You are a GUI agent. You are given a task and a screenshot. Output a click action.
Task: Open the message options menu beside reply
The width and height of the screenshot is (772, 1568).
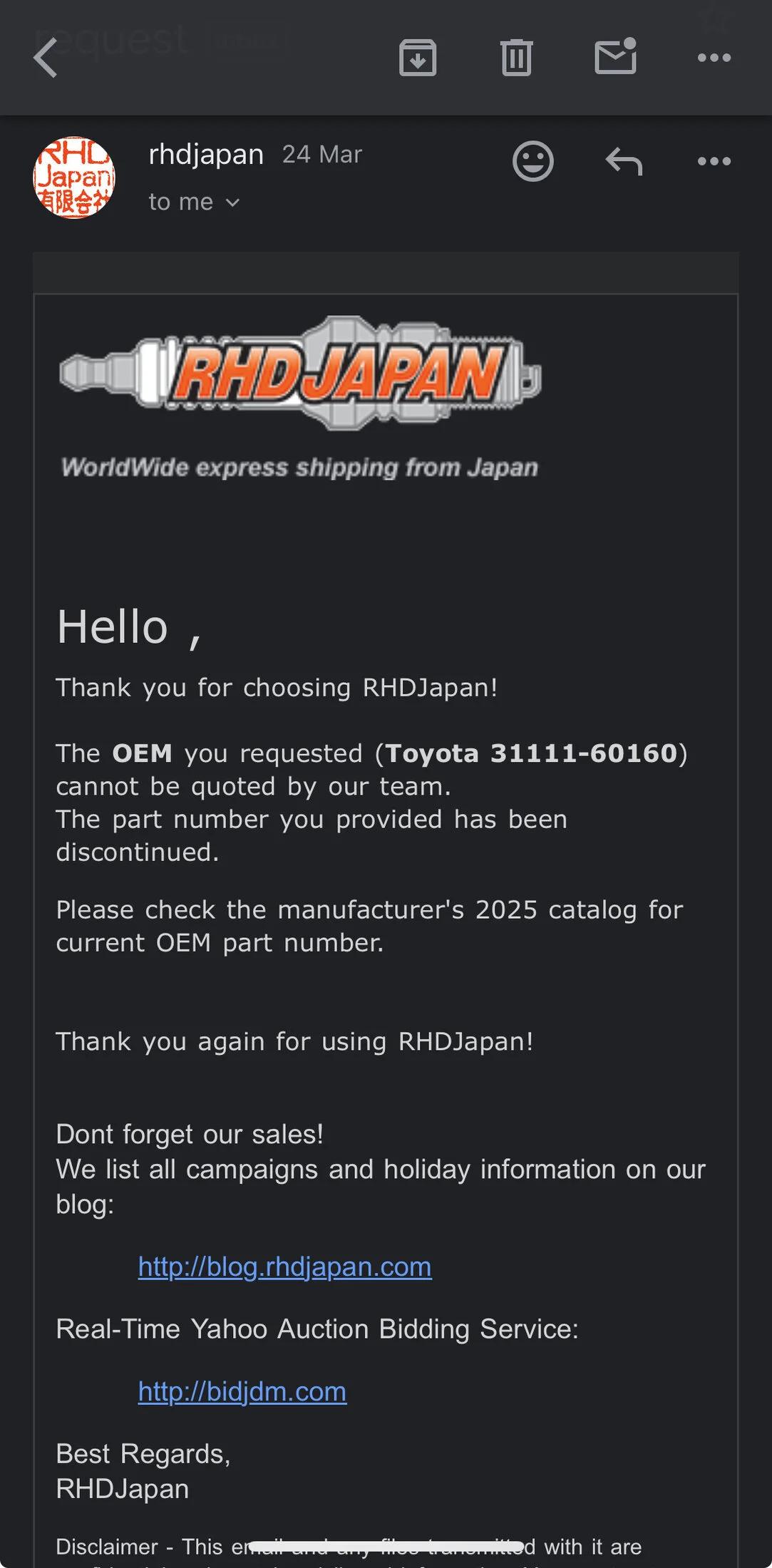pyautogui.click(x=714, y=161)
